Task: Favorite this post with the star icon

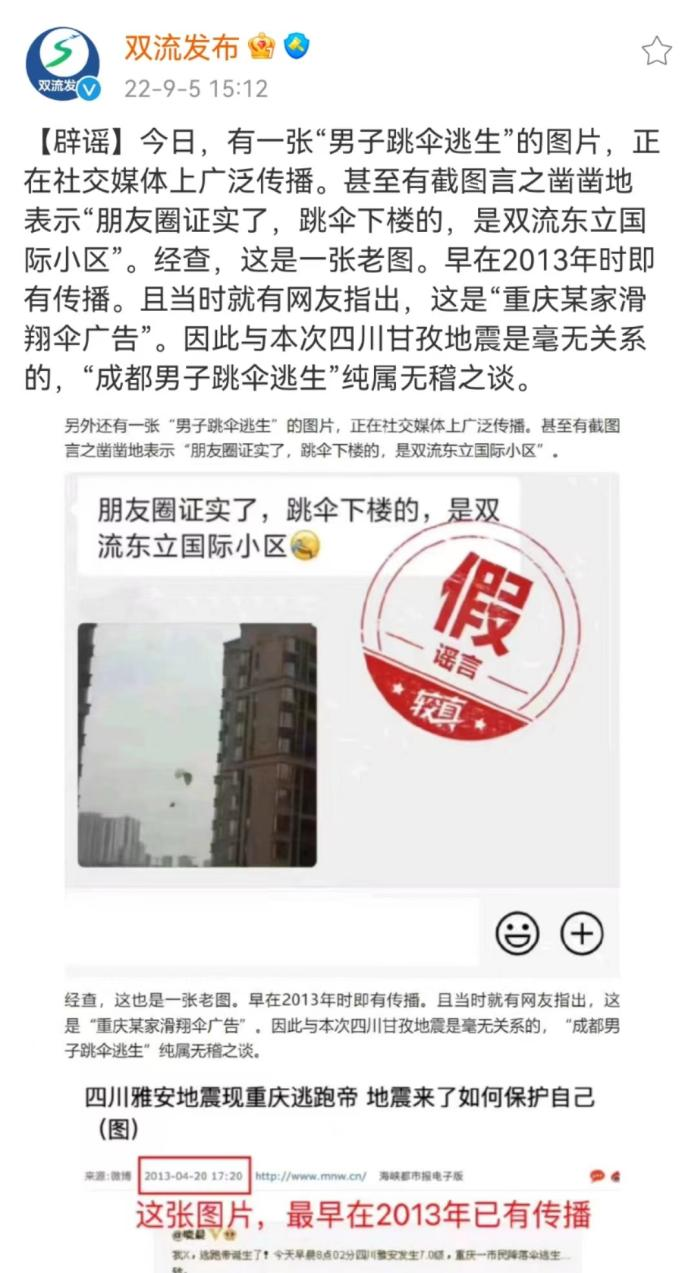Action: (x=657, y=50)
